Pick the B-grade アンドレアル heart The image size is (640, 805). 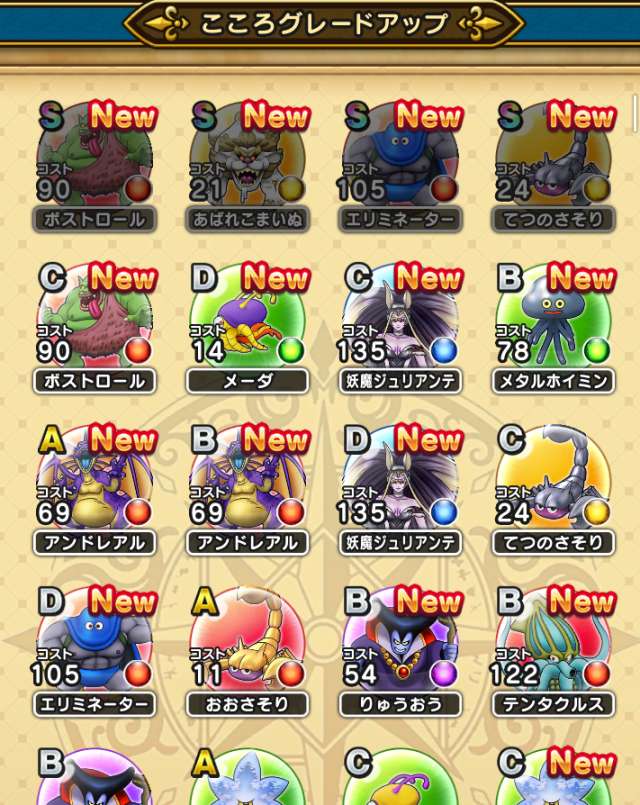[x=247, y=485]
